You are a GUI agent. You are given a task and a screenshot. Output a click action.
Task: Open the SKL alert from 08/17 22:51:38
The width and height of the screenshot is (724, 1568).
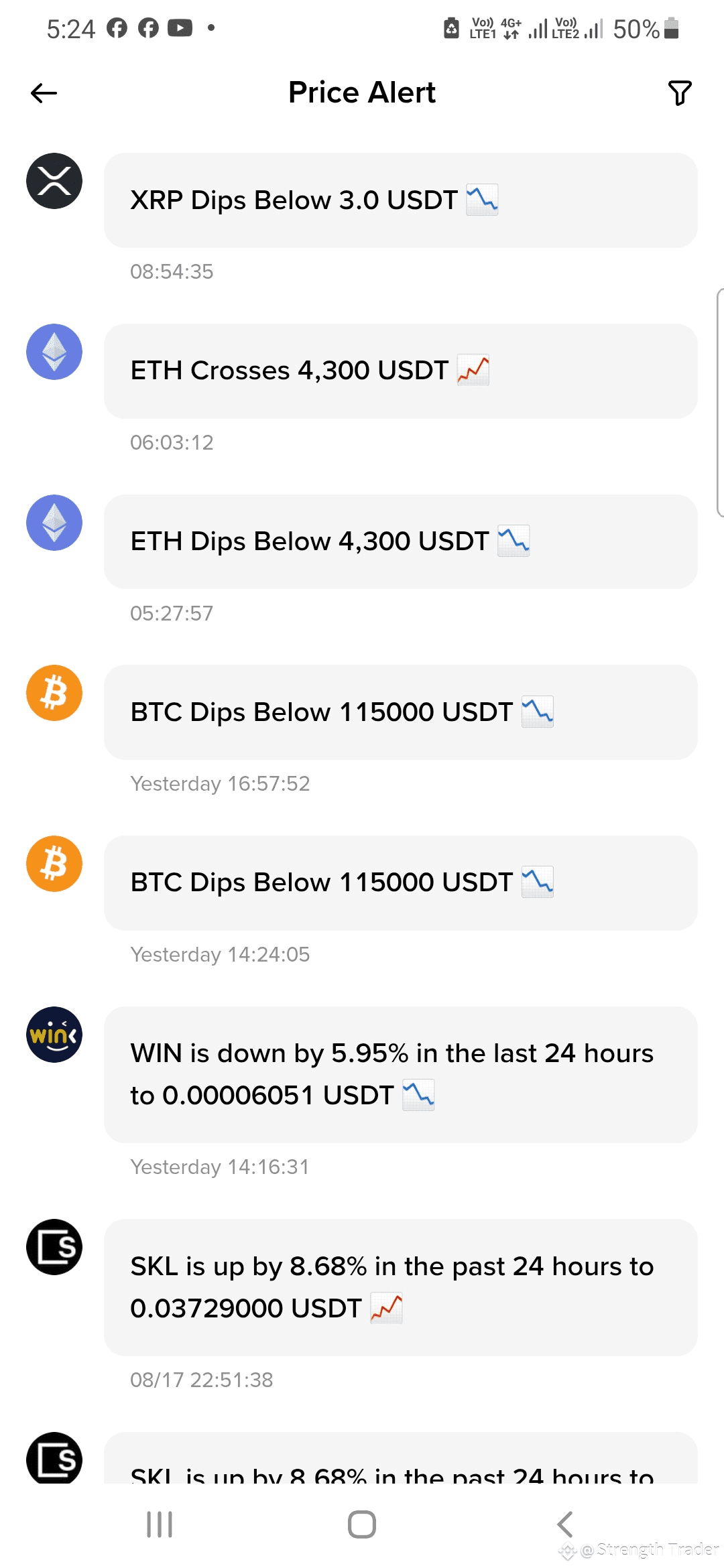(401, 1288)
